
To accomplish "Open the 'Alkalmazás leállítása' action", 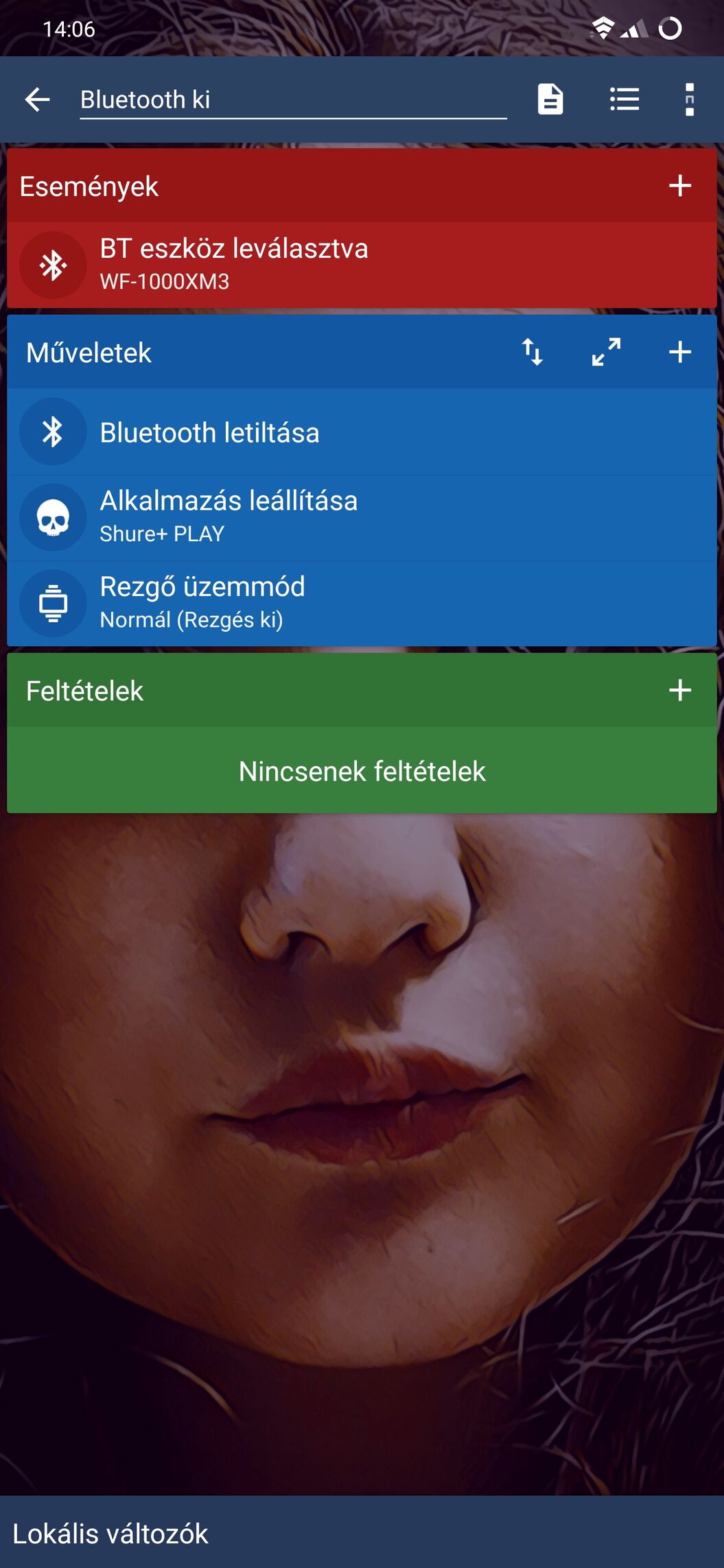I will click(x=362, y=517).
